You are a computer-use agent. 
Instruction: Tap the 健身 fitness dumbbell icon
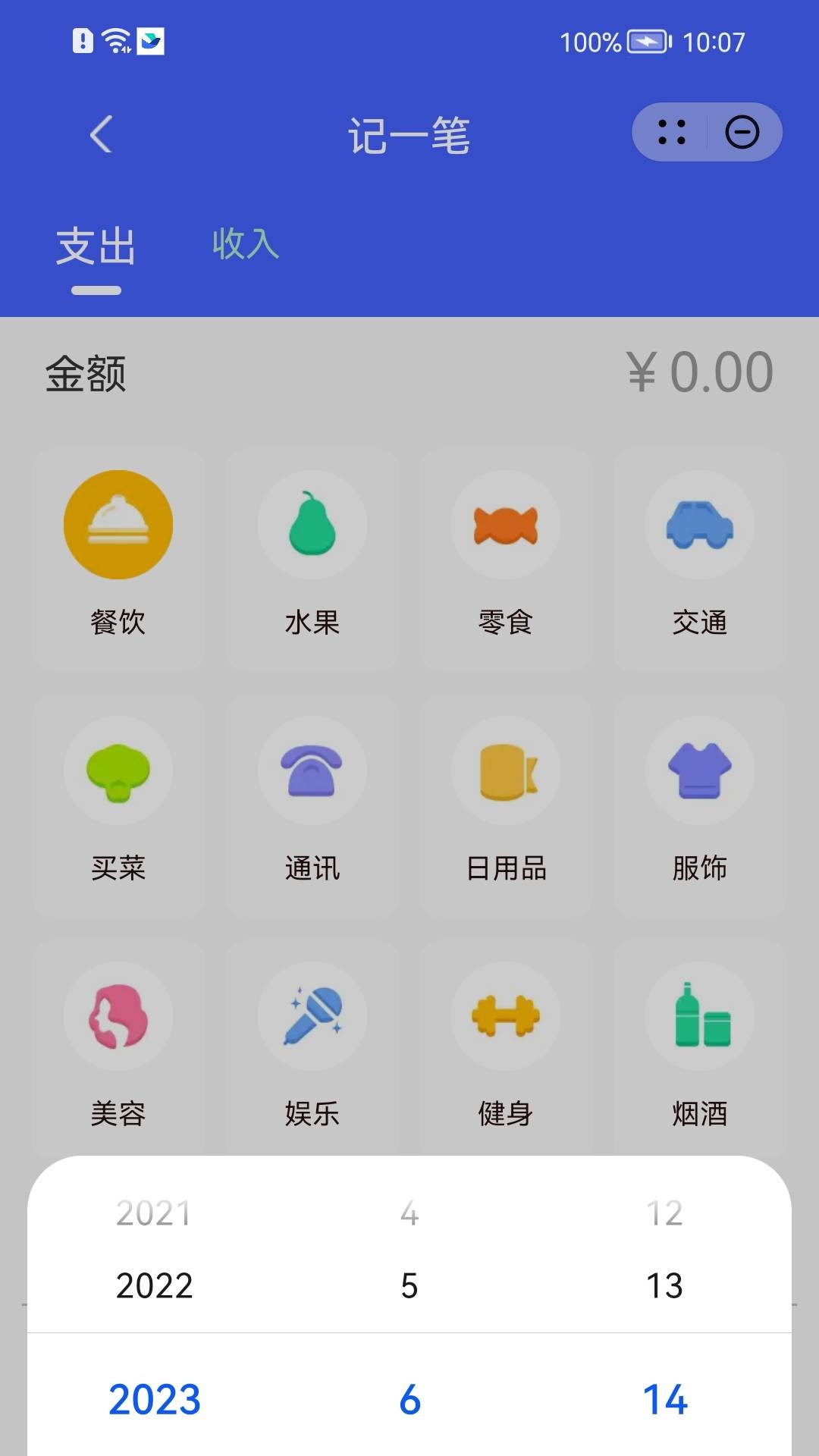pyautogui.click(x=506, y=1016)
